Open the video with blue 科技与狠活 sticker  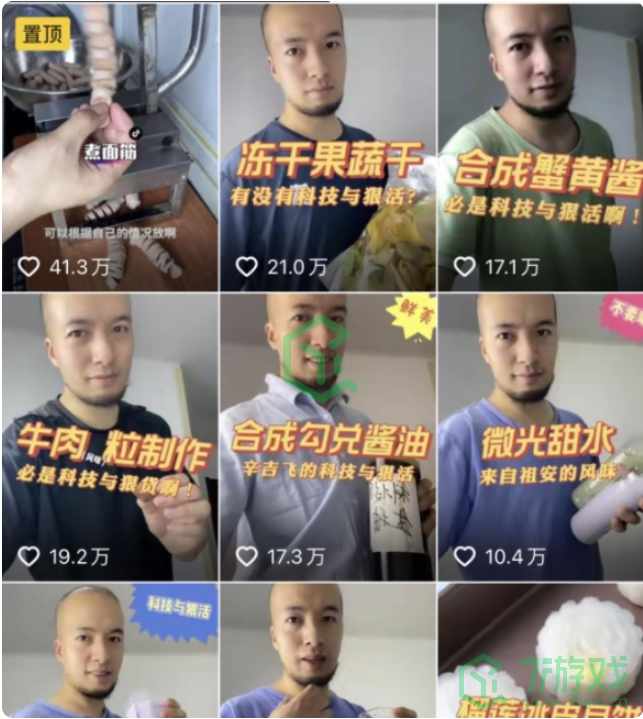108,655
